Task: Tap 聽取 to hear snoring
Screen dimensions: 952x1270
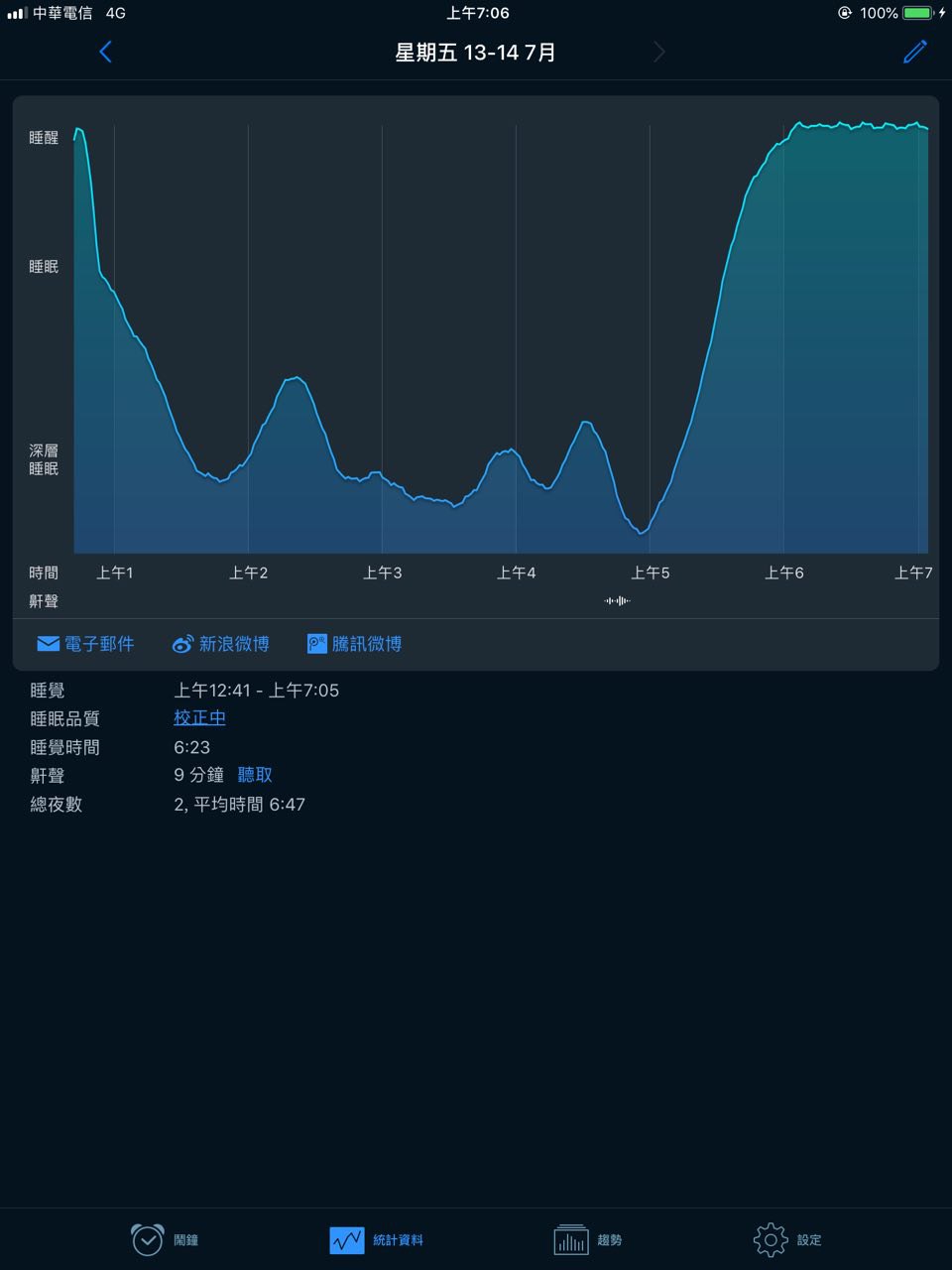Action: point(255,775)
